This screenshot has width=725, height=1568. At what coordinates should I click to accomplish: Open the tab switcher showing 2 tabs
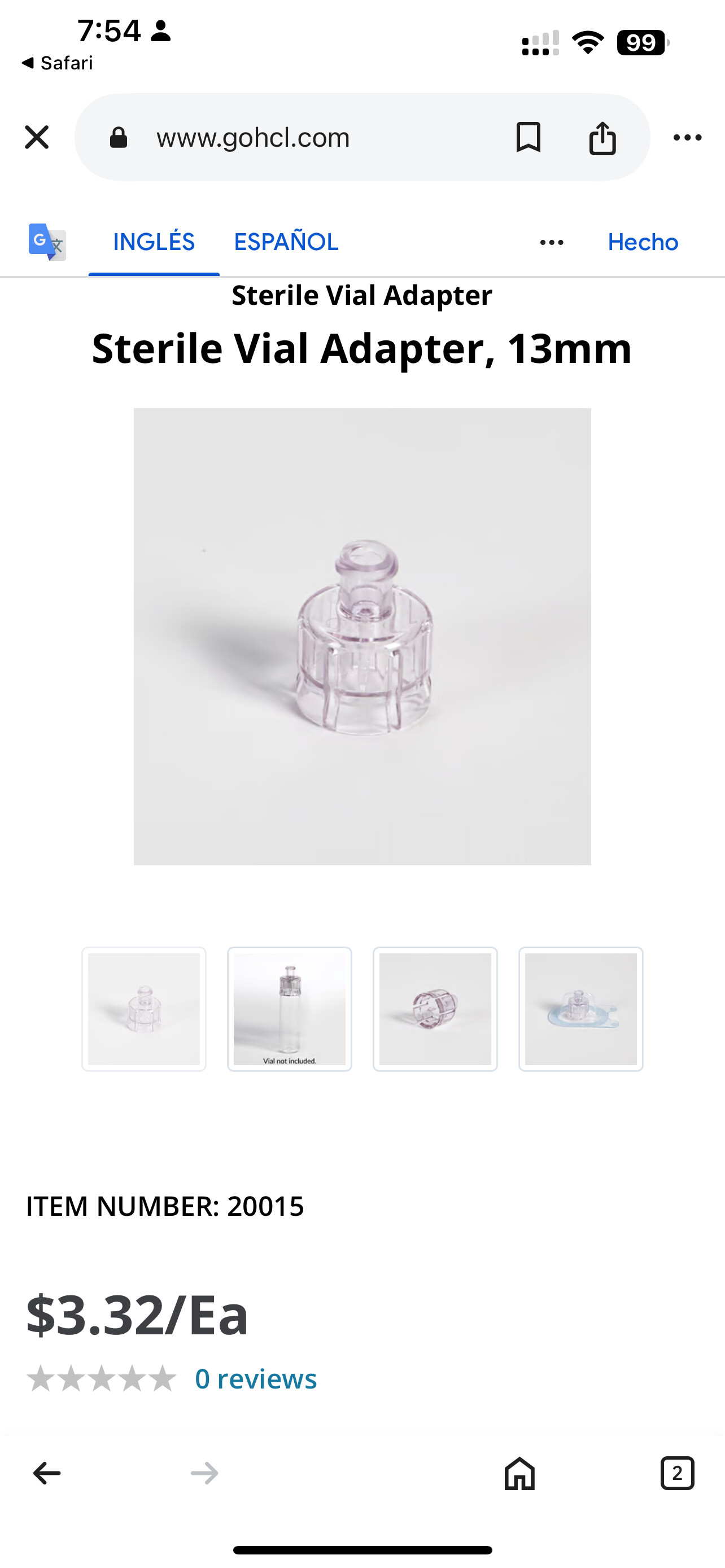coord(677,1473)
